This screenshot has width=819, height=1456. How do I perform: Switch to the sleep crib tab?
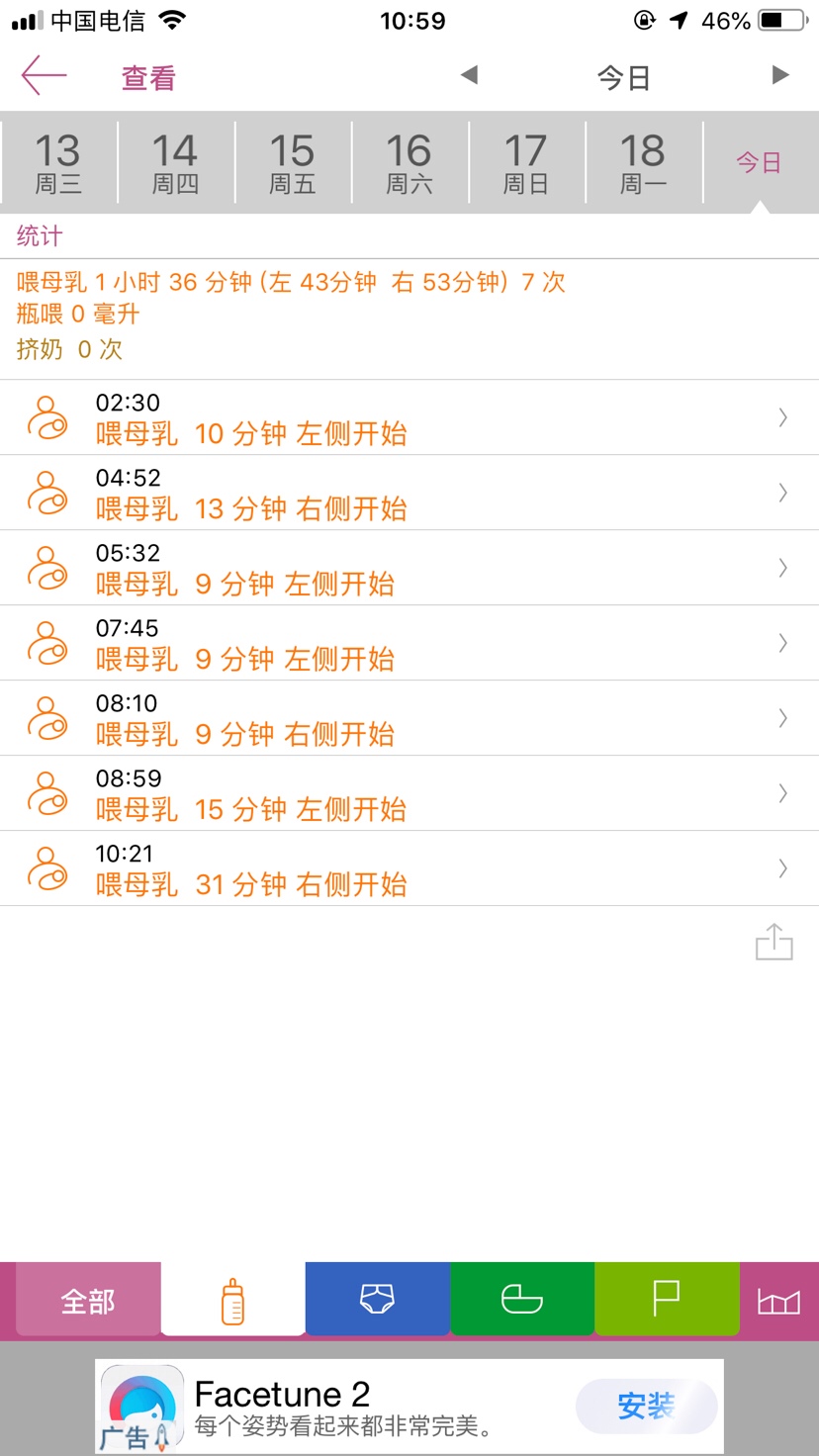click(522, 1299)
